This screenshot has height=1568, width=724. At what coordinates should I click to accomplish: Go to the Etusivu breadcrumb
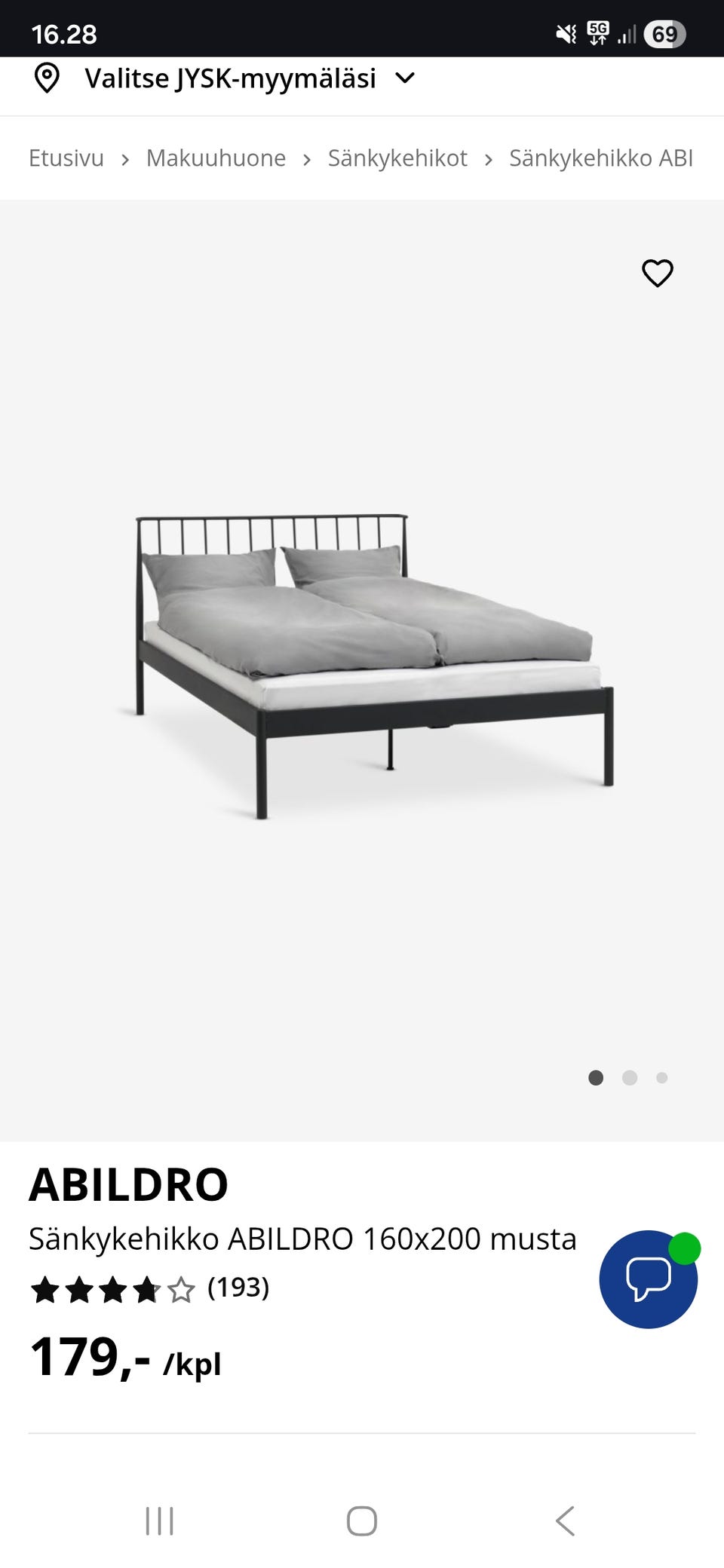point(66,158)
